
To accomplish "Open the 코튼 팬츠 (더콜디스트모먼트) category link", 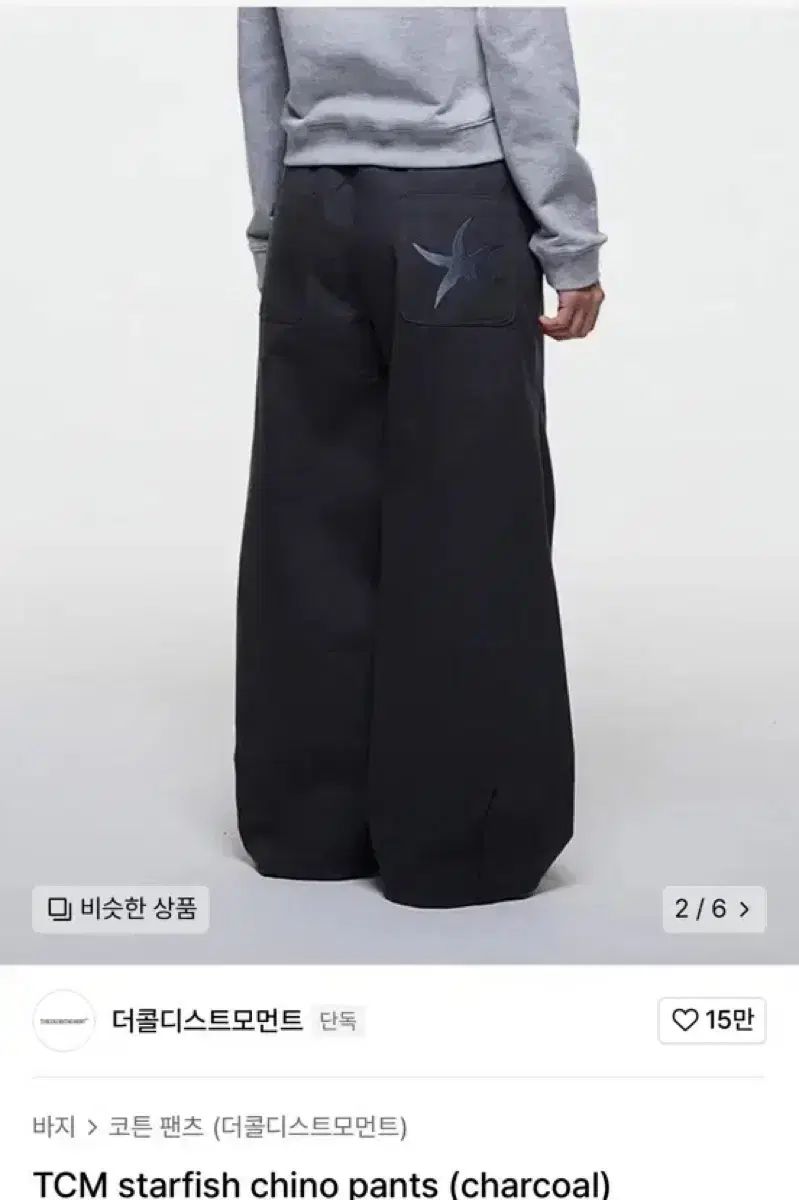I will coord(260,1128).
